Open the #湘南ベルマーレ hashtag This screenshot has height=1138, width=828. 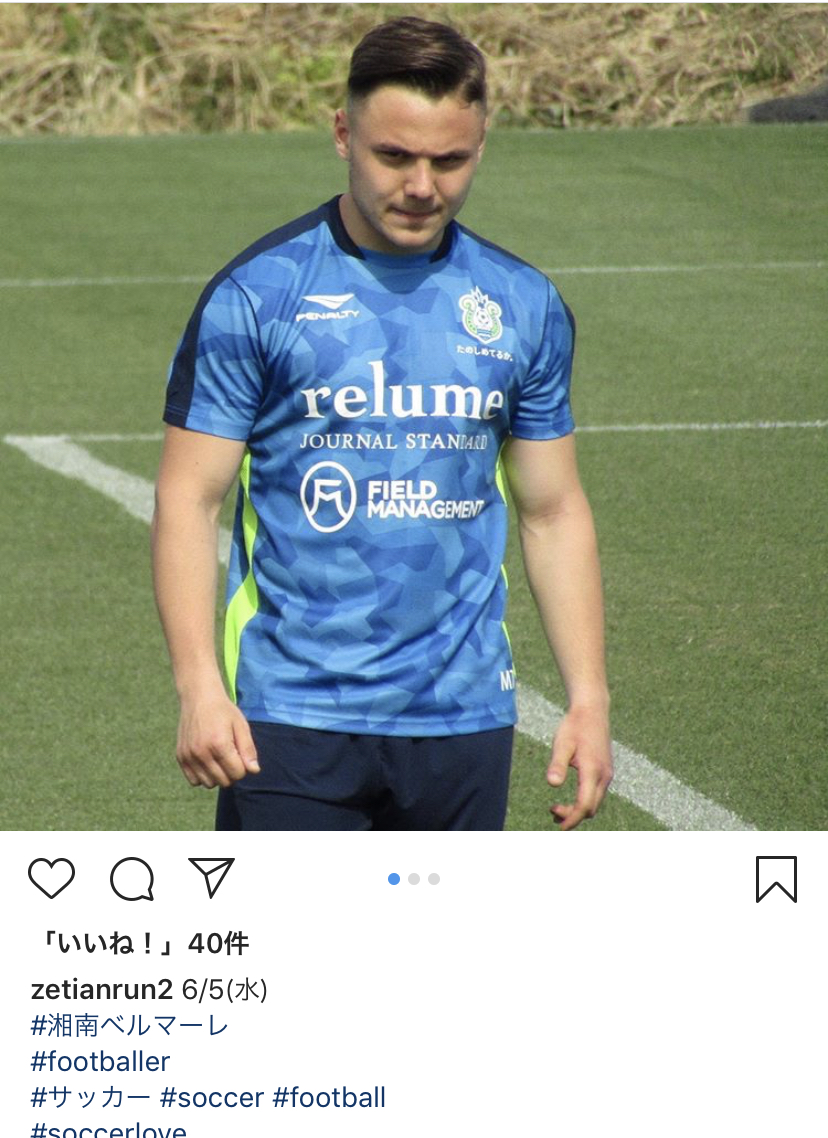click(130, 1026)
